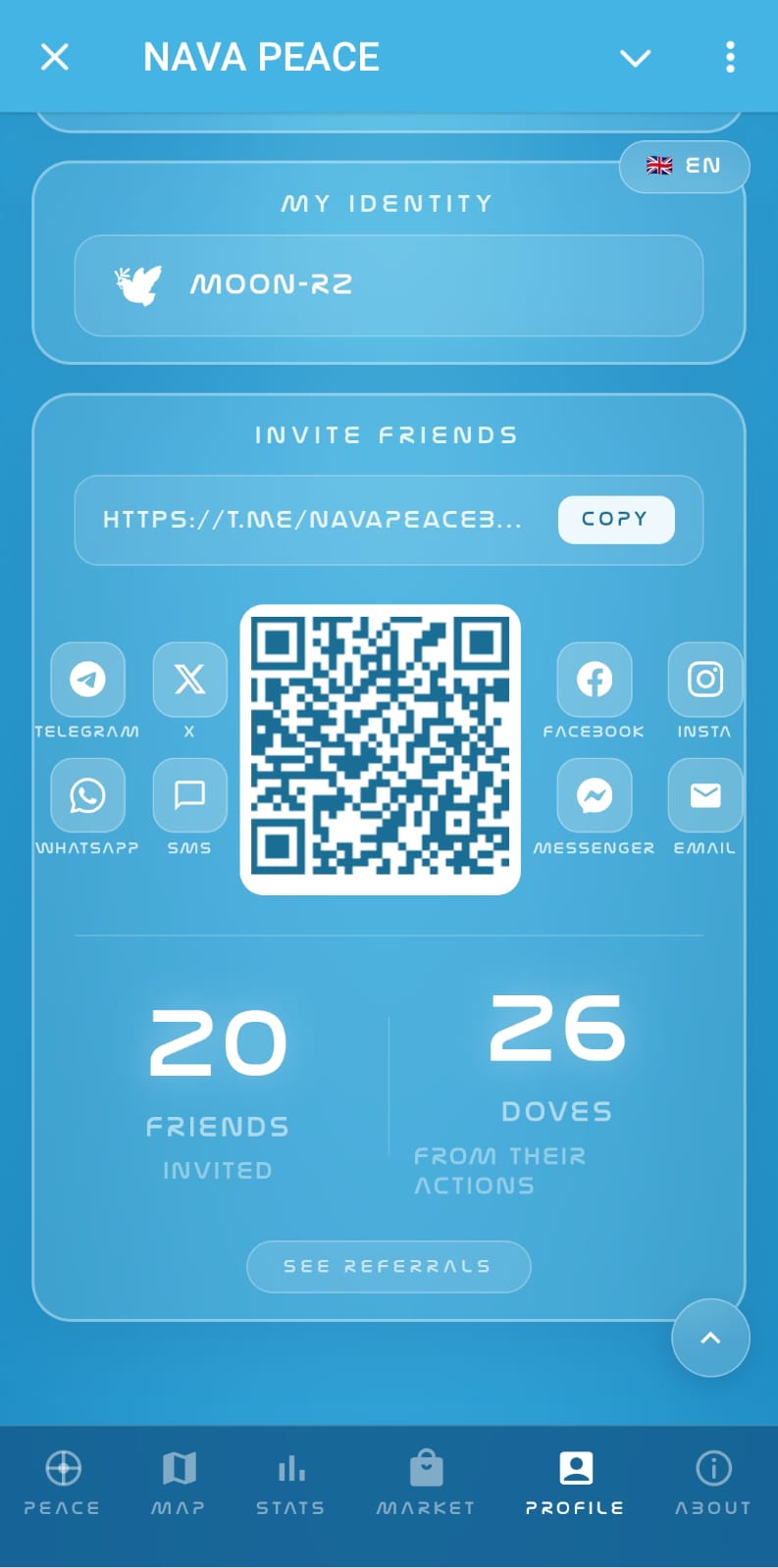Open the three-dot options menu
778x1568 pixels.
tap(730, 57)
